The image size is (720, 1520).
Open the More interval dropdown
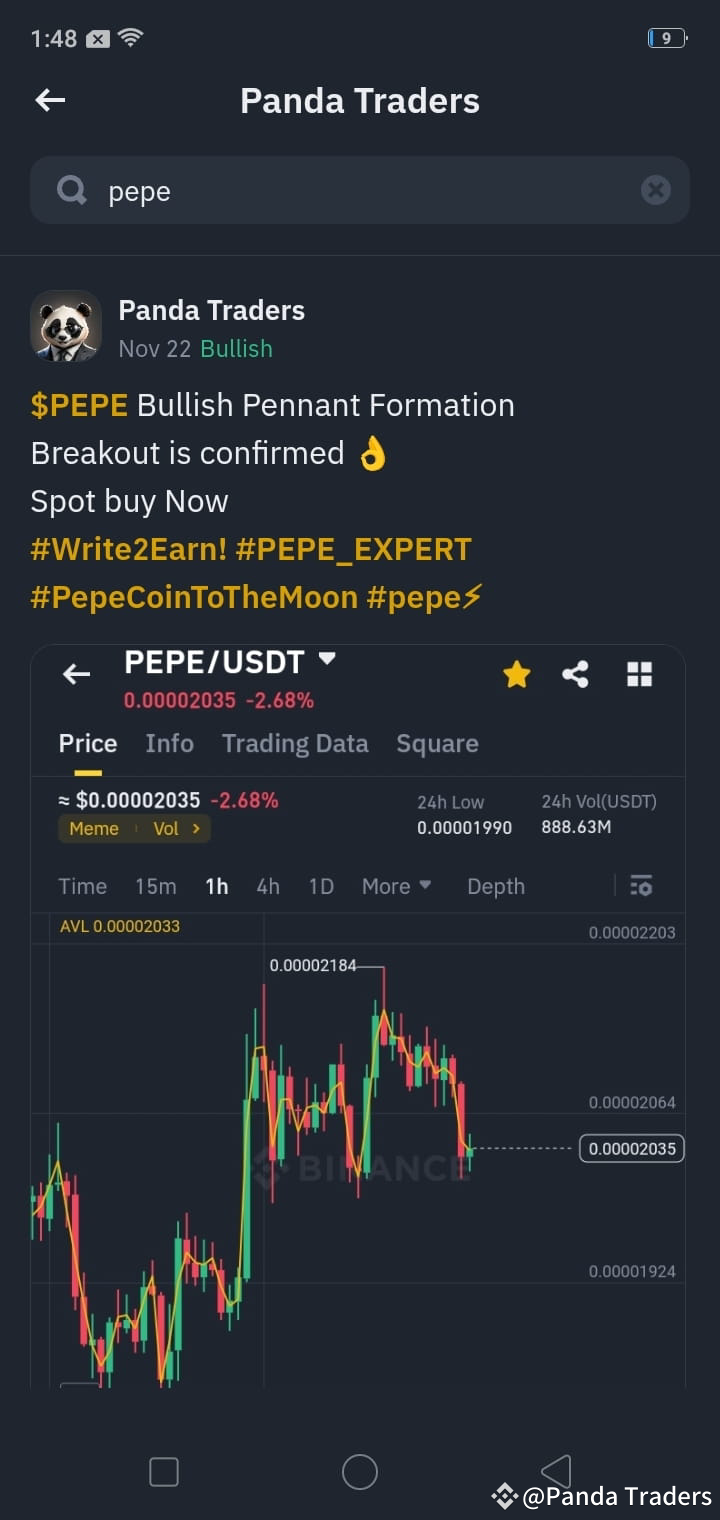tap(396, 886)
